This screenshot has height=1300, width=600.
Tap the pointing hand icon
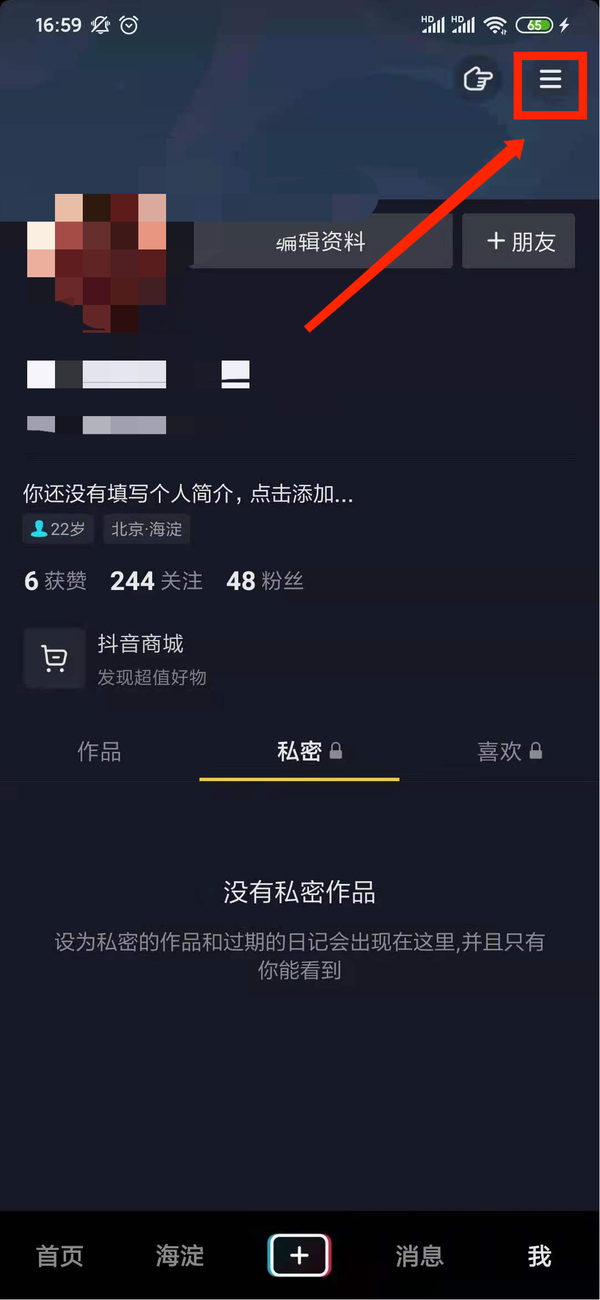point(479,79)
